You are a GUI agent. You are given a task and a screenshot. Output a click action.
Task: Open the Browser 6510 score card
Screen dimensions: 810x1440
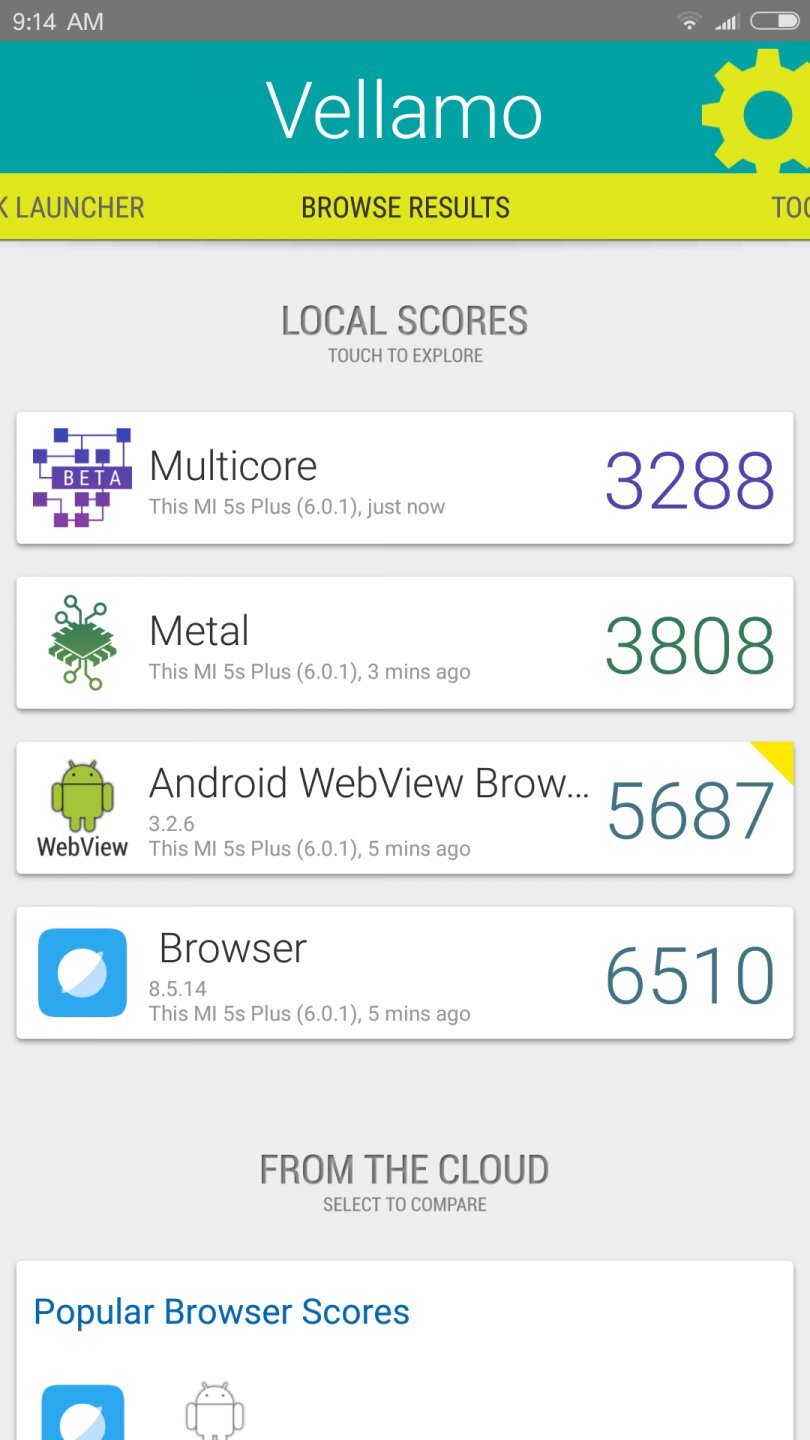click(x=404, y=973)
